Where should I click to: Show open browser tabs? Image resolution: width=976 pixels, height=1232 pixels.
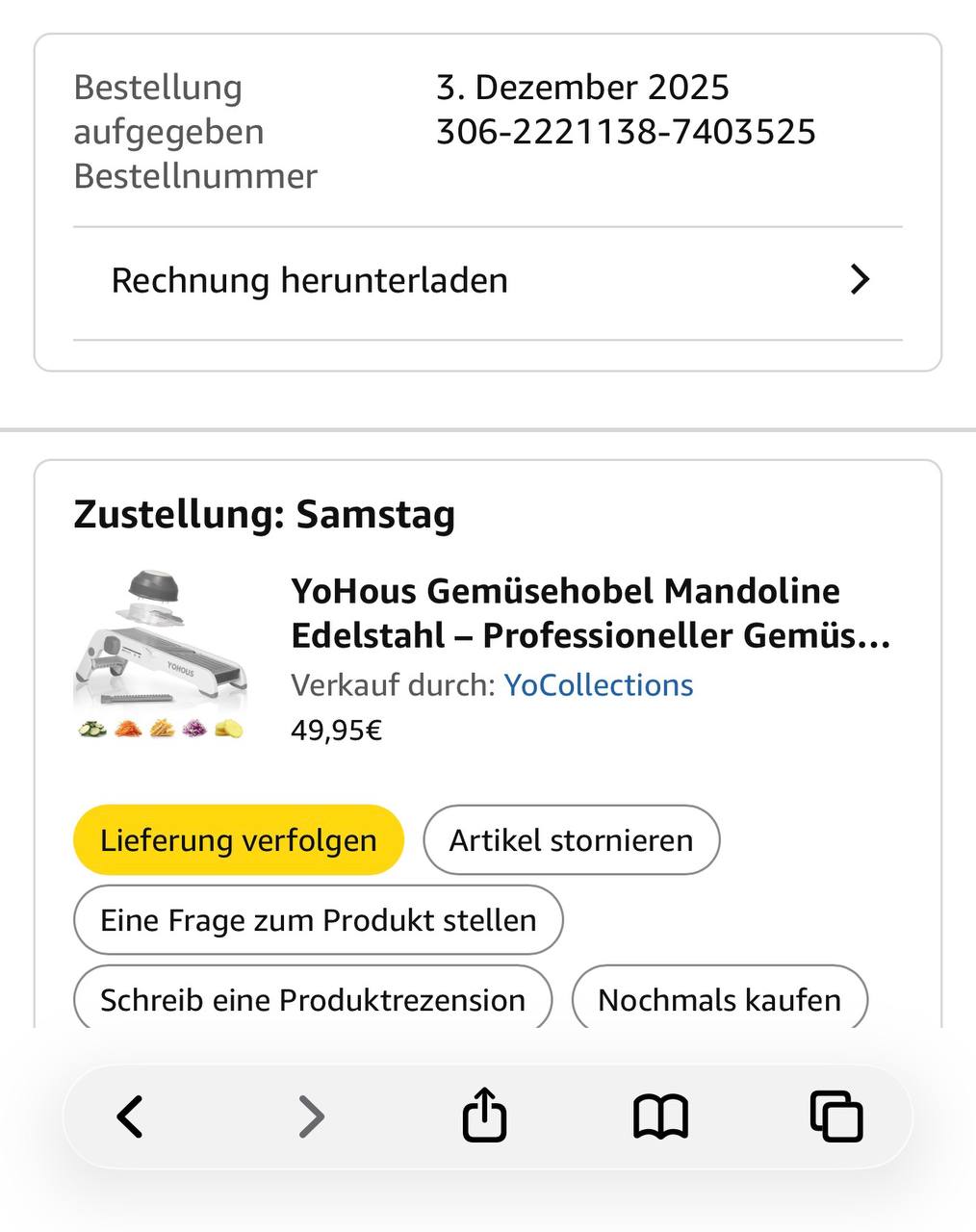point(836,1116)
